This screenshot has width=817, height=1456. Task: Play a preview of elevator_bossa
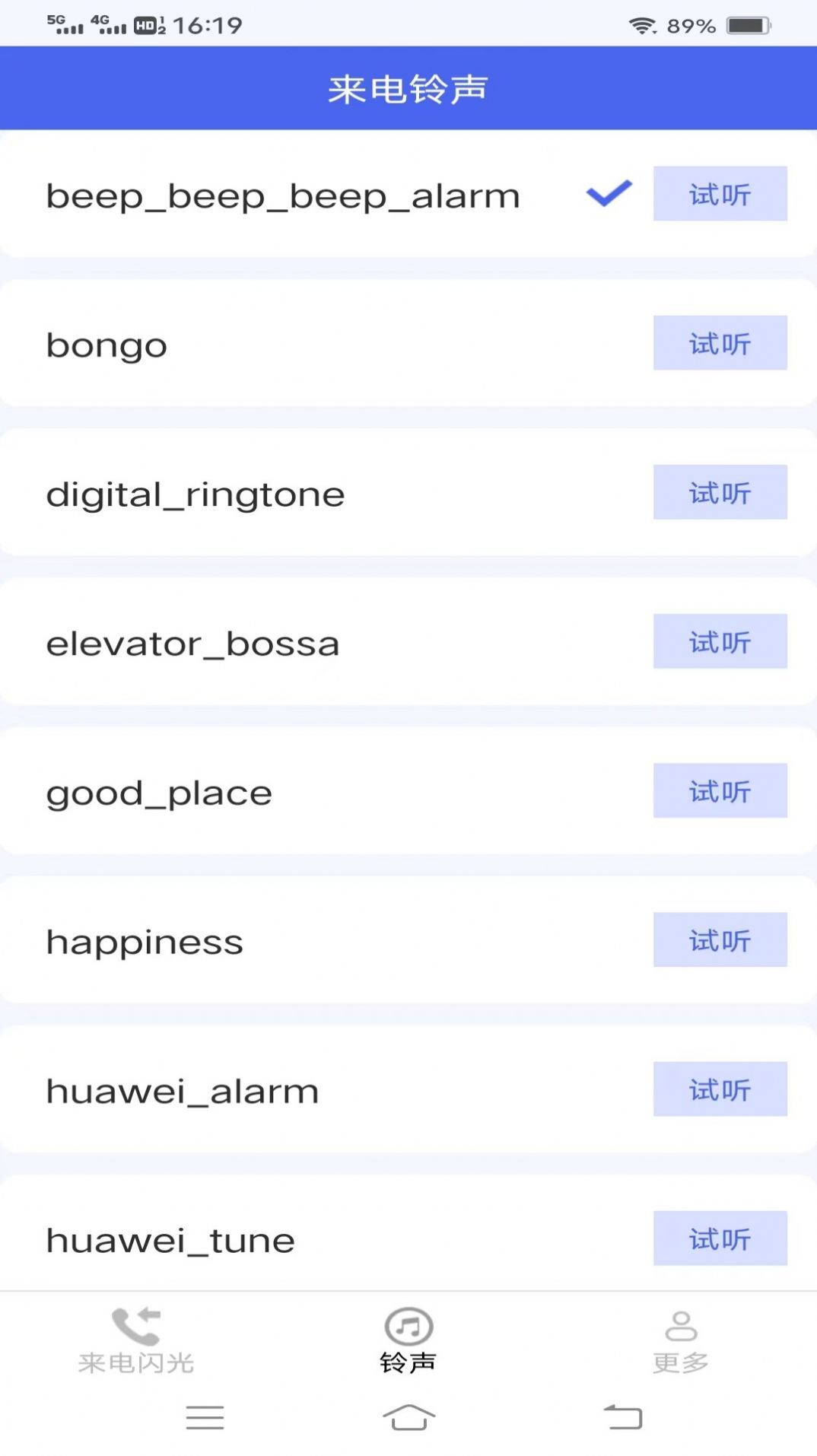(x=720, y=641)
